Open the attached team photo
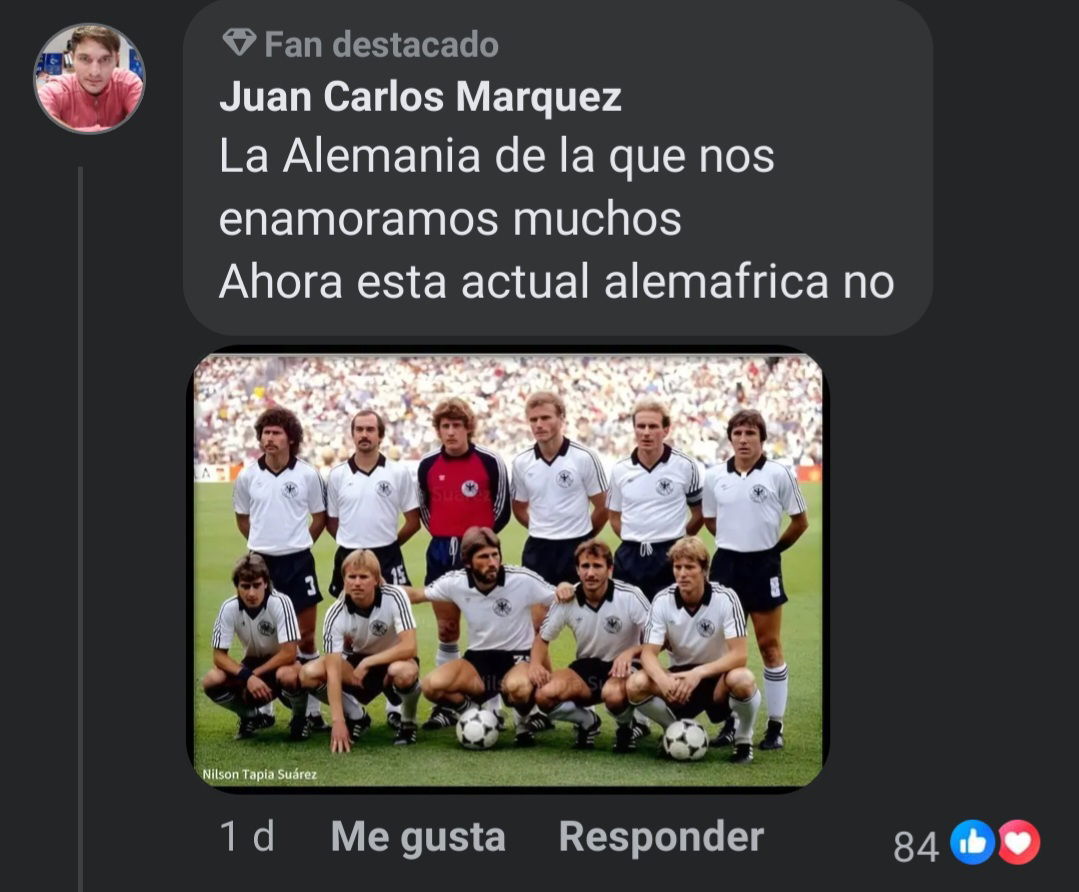 click(508, 571)
